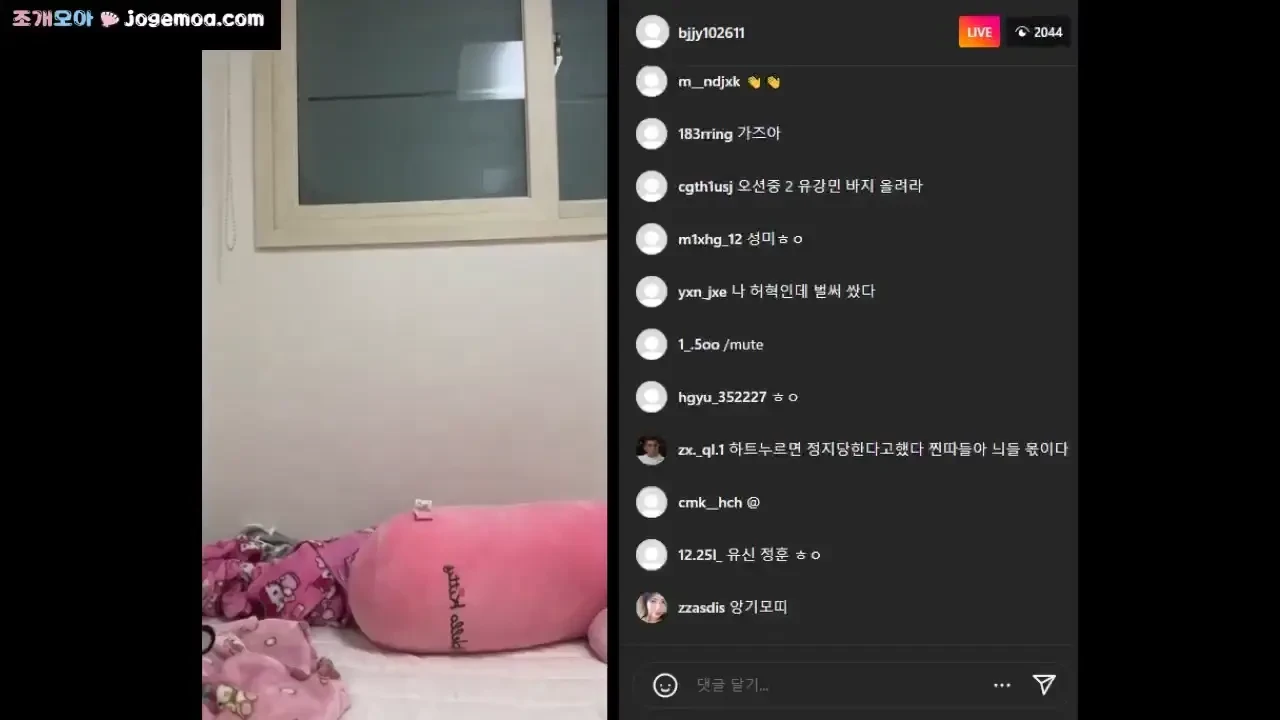Image resolution: width=1280 pixels, height=720 pixels.
Task: Open profile of user 183rring
Action: click(705, 133)
